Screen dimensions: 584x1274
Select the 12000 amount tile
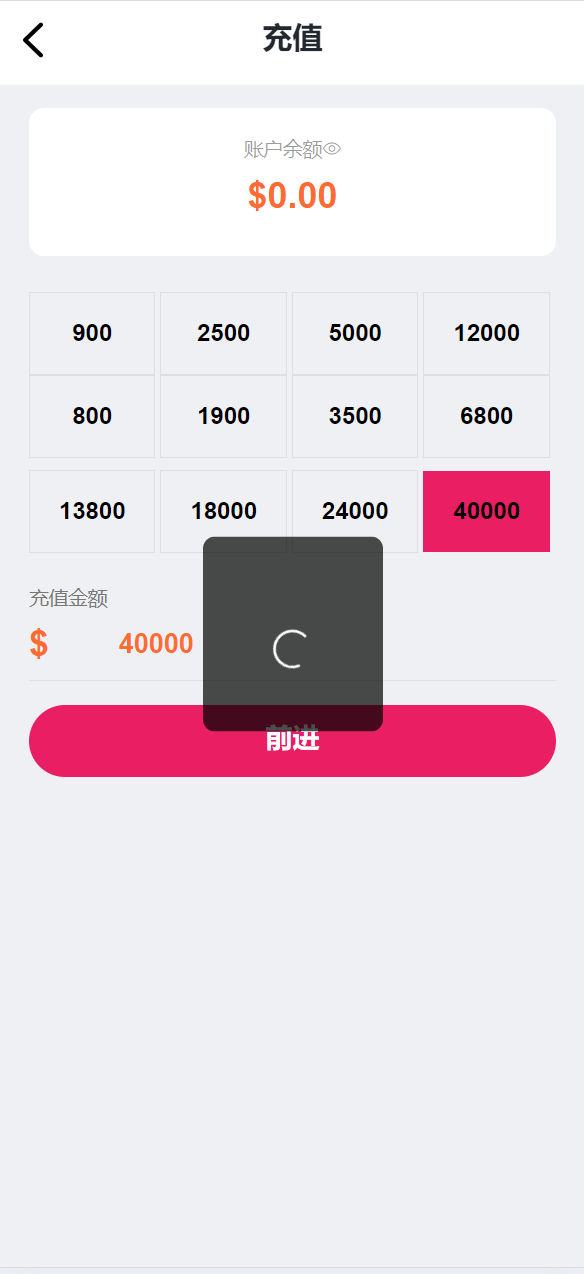tap(486, 333)
